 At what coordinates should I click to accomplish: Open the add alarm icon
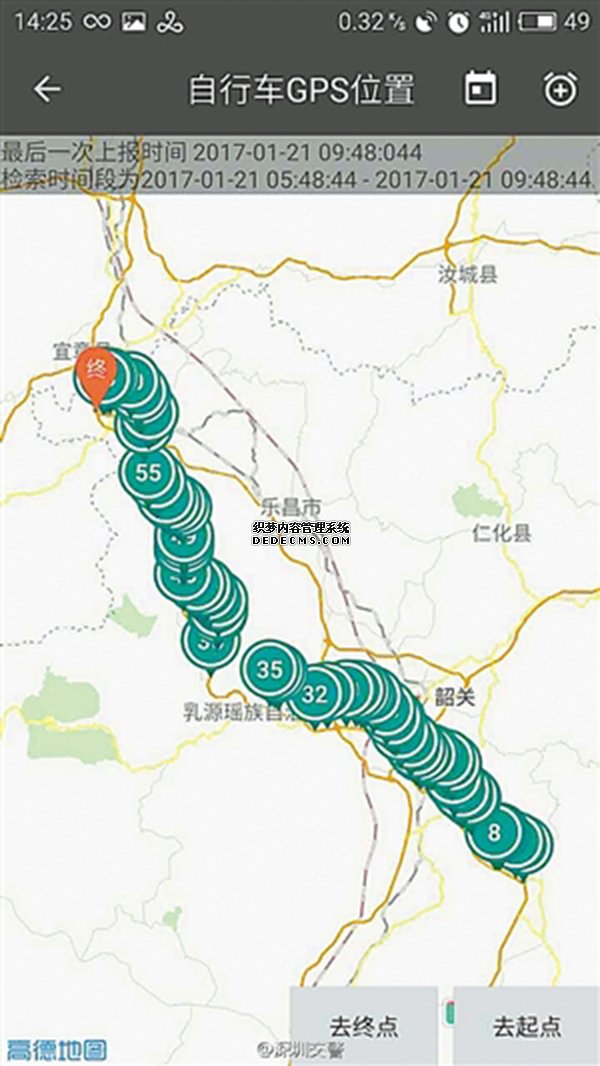(x=560, y=89)
